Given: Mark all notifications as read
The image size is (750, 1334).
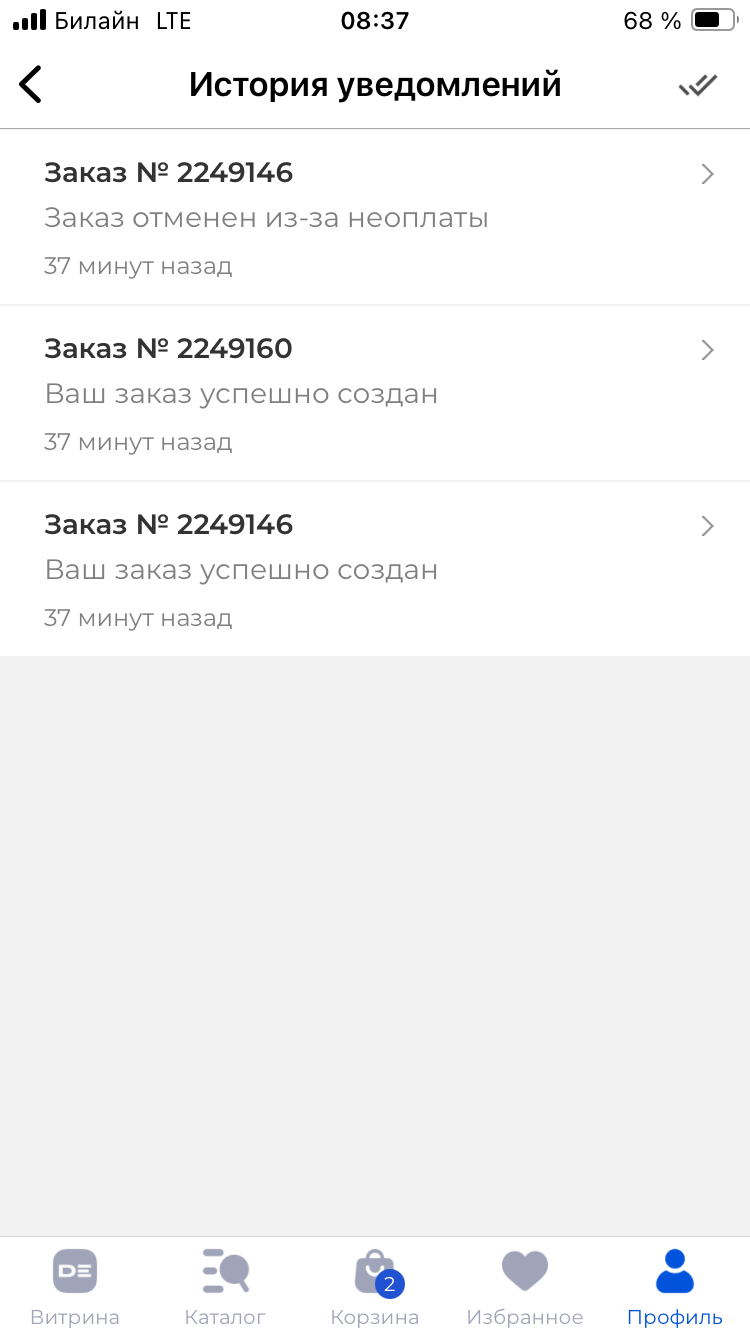Looking at the screenshot, I should tap(698, 85).
